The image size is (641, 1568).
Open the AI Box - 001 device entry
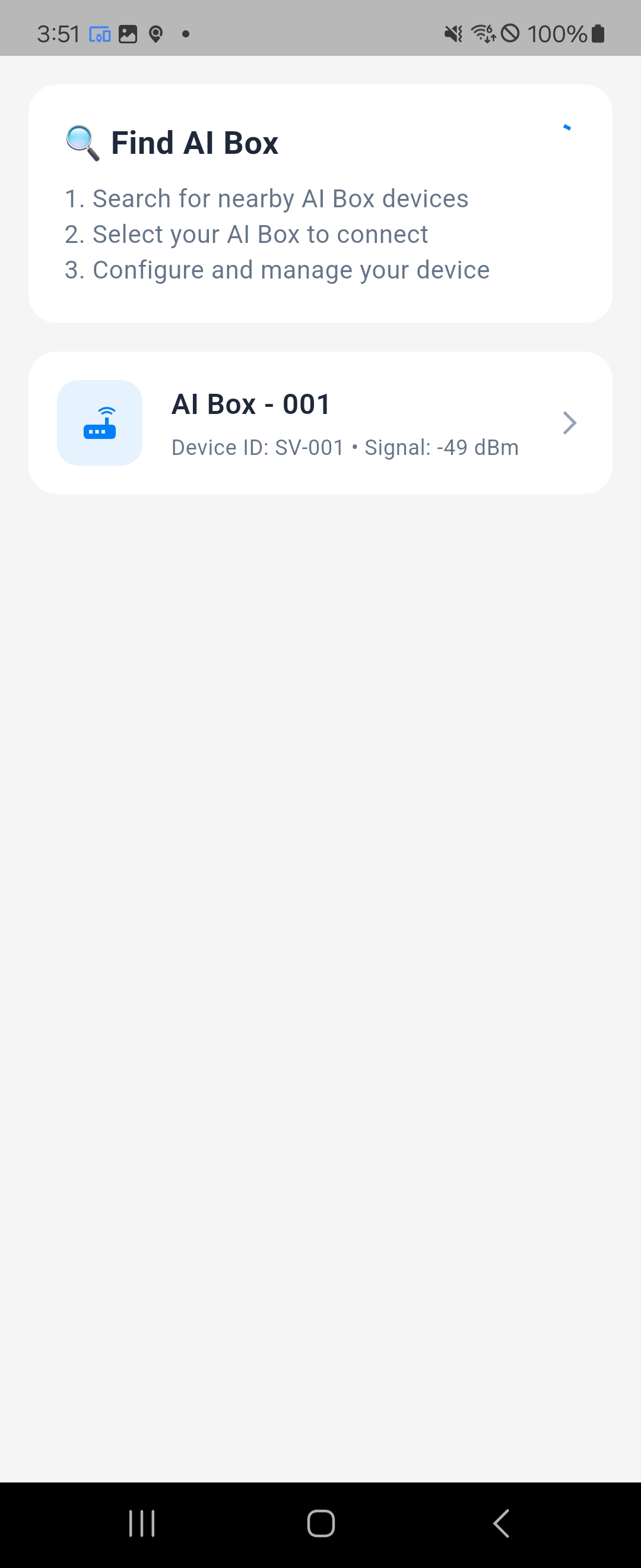point(320,422)
